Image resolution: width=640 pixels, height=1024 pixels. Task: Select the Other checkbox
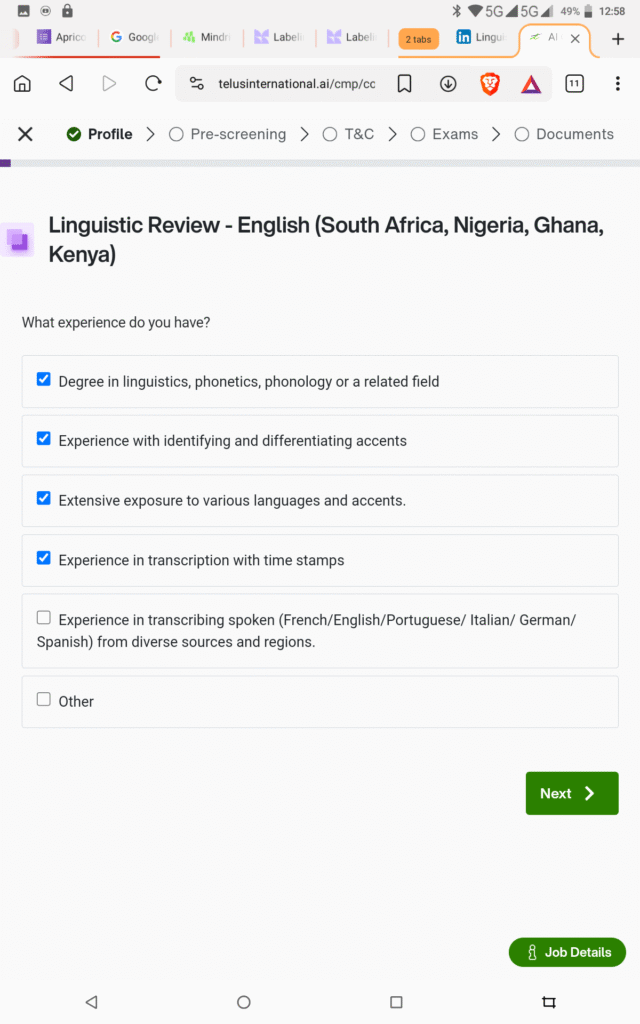pyautogui.click(x=43, y=700)
